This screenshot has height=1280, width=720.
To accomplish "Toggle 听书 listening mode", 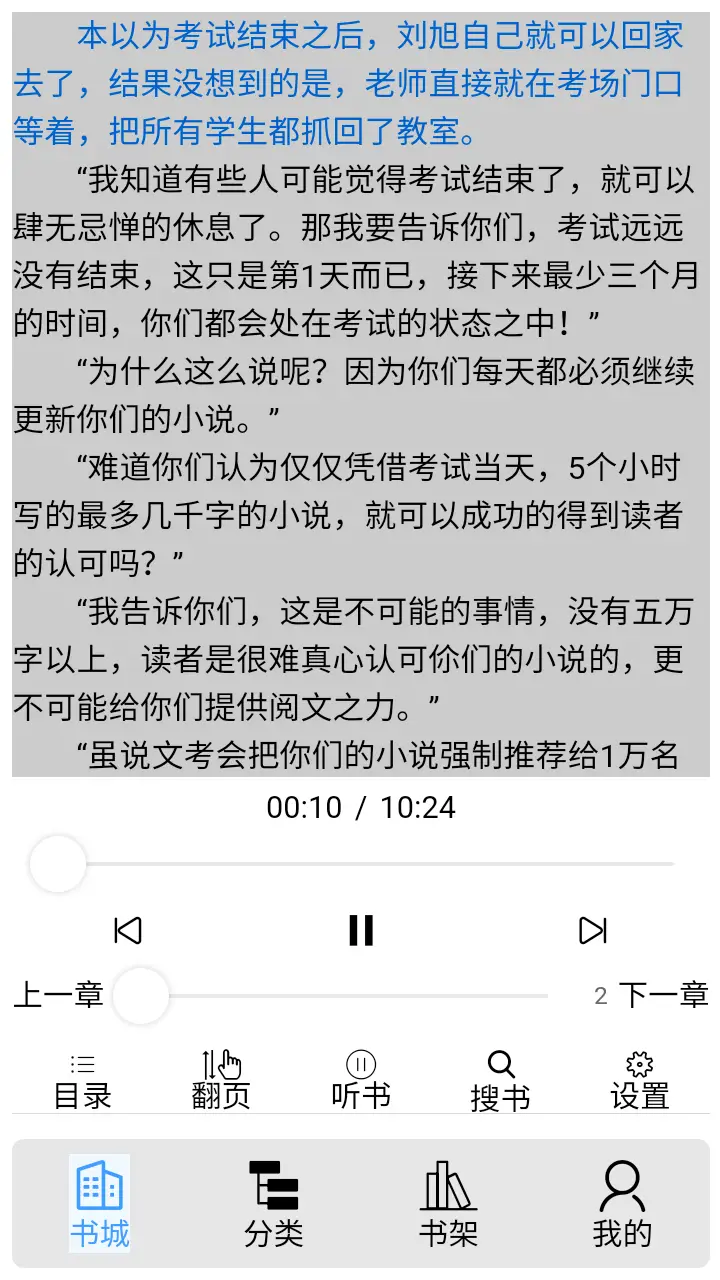I will [x=360, y=1081].
